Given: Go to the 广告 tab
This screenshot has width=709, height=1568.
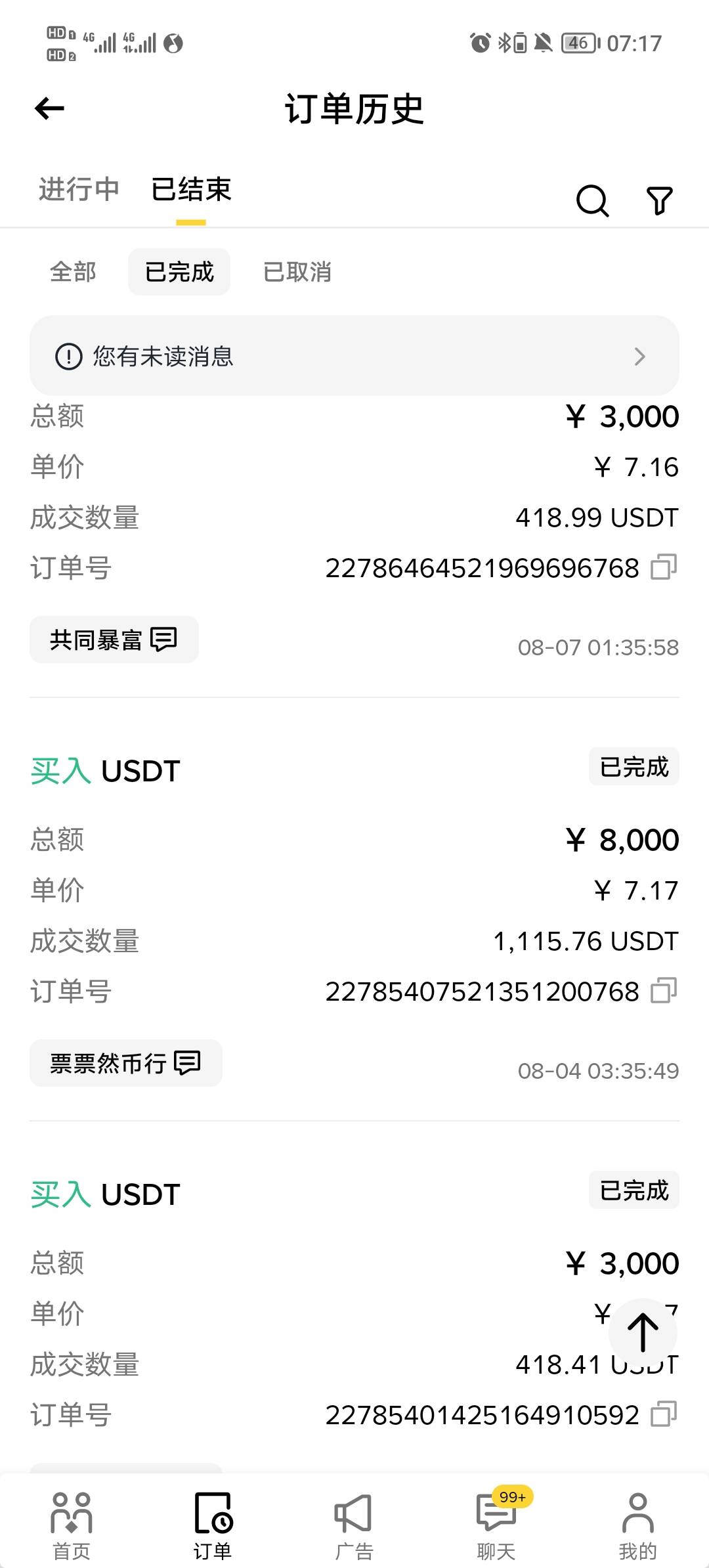Looking at the screenshot, I should click(x=354, y=1527).
